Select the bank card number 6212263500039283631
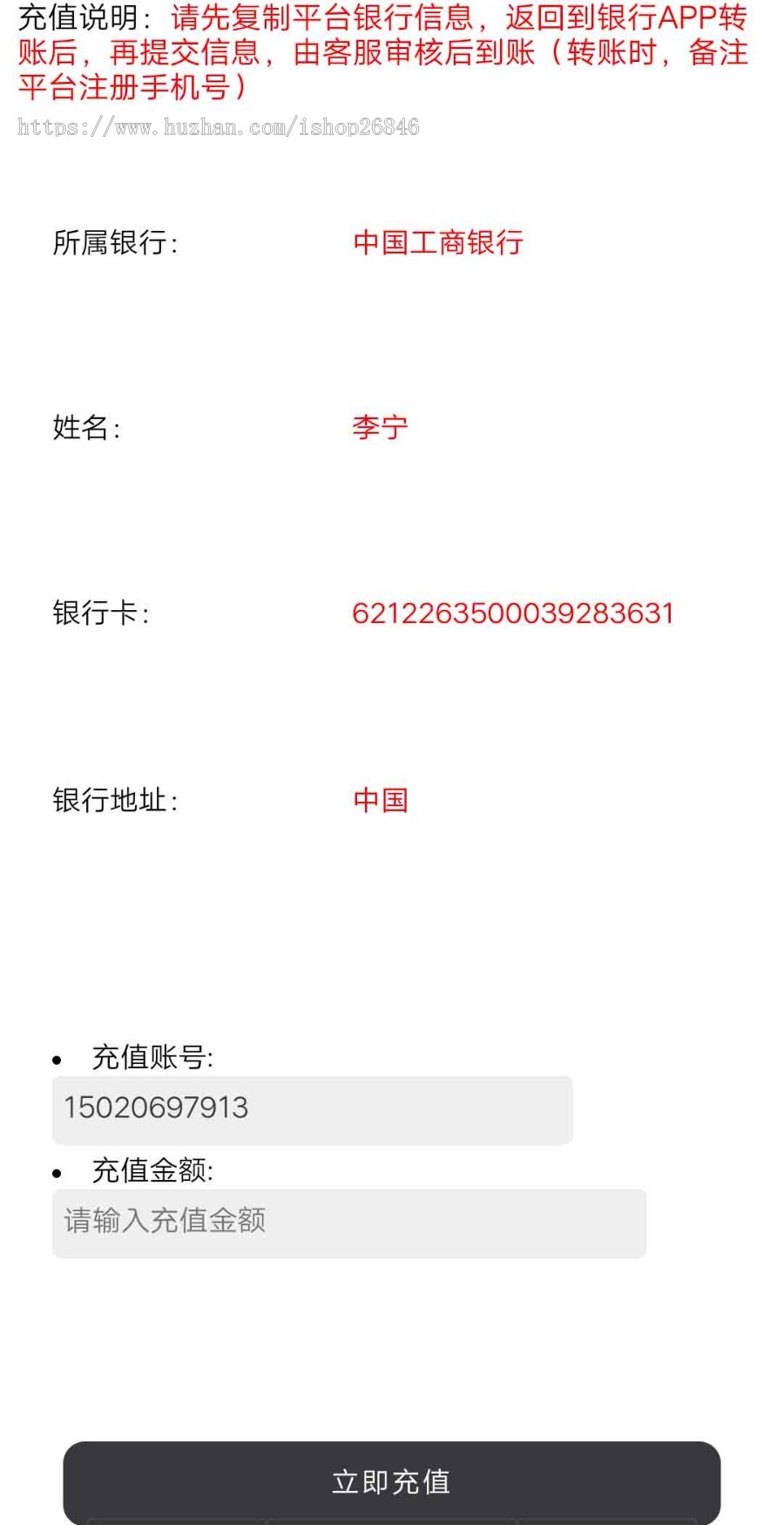This screenshot has width=784, height=1525. point(512,613)
